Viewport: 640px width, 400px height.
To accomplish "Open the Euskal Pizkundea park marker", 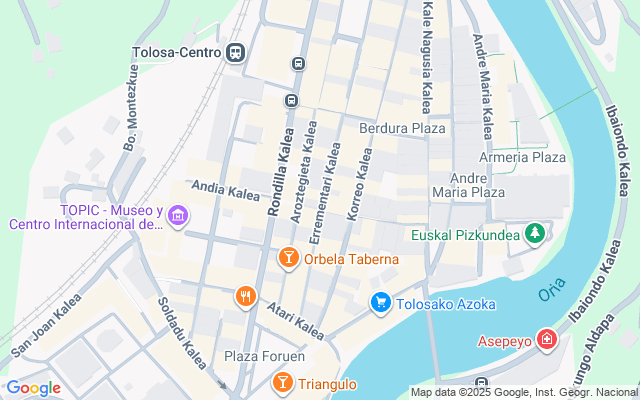I will point(535,234).
